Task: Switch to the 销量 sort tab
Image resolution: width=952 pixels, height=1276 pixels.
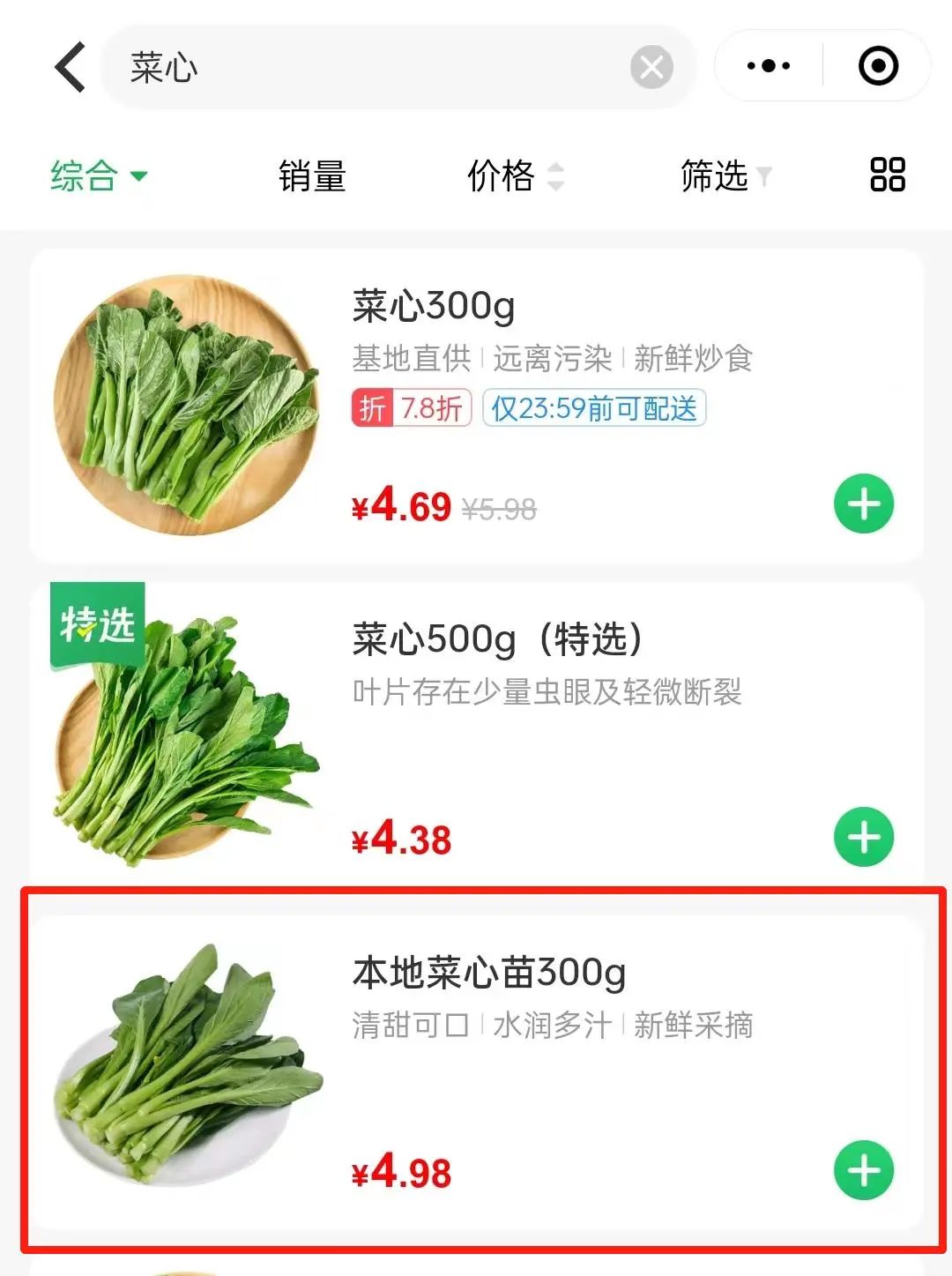Action: (313, 175)
